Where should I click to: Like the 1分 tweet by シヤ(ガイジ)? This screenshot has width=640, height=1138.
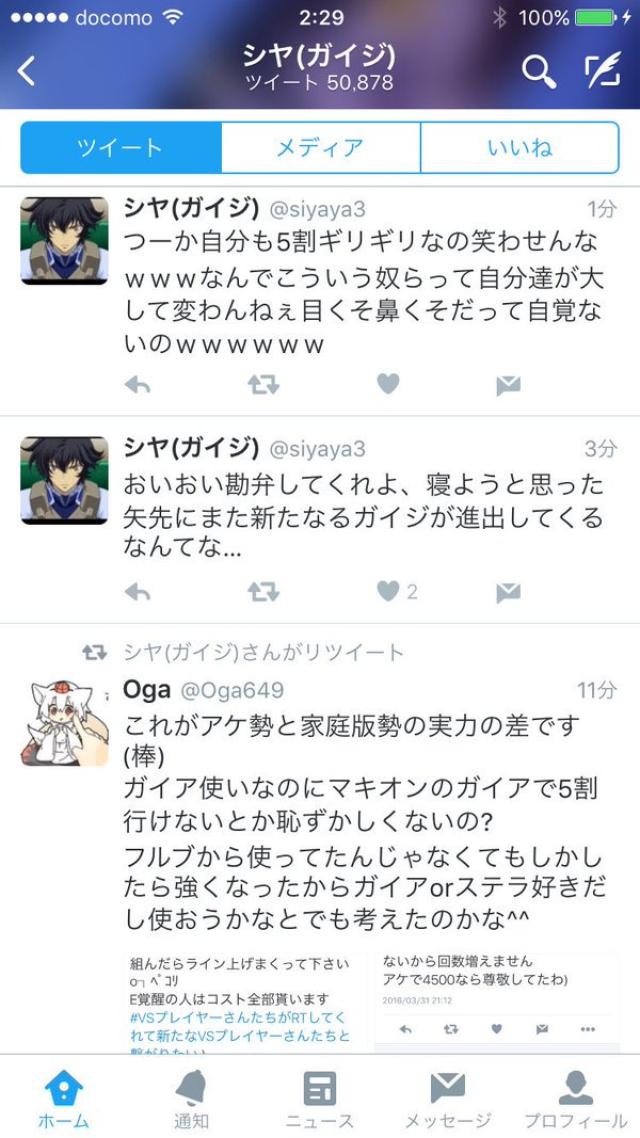388,384
